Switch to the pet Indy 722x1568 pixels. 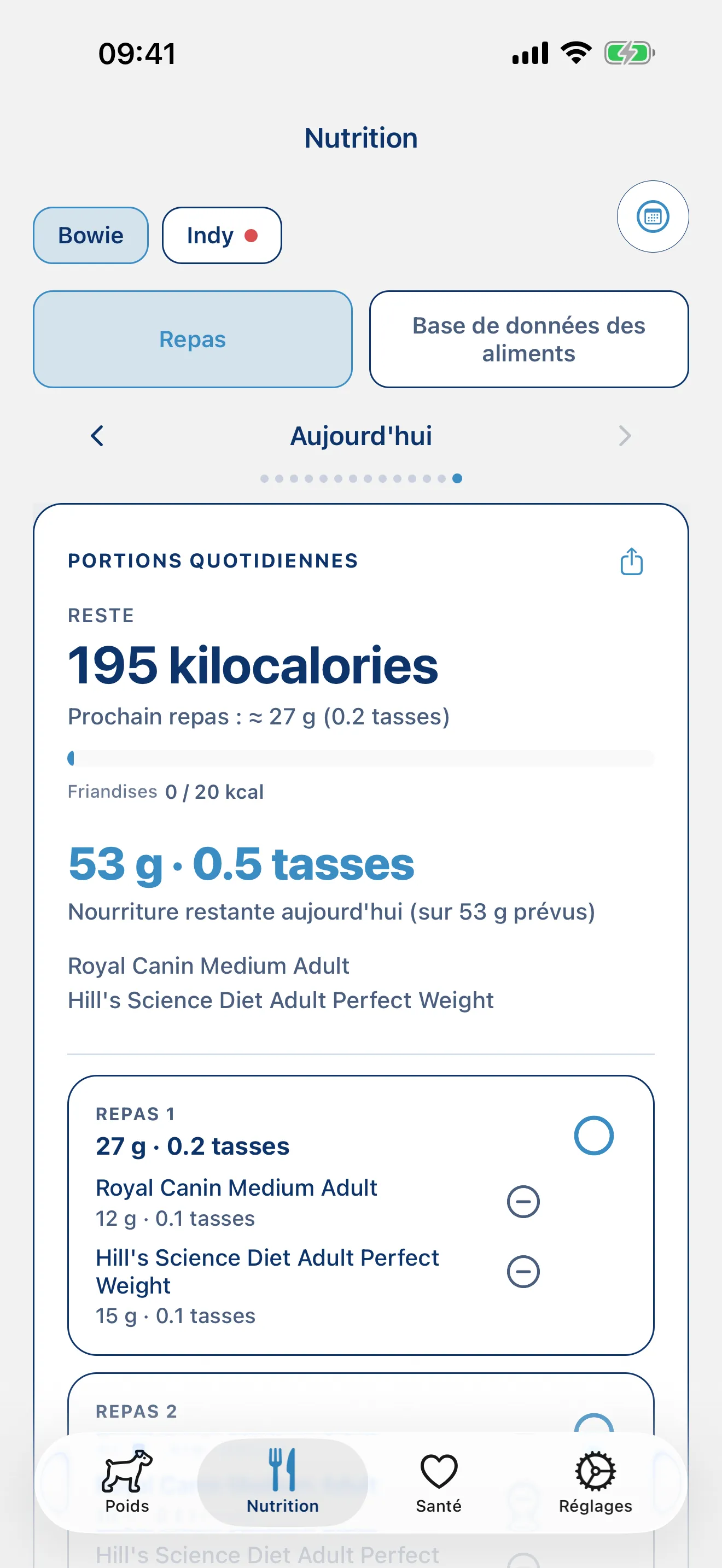(222, 235)
